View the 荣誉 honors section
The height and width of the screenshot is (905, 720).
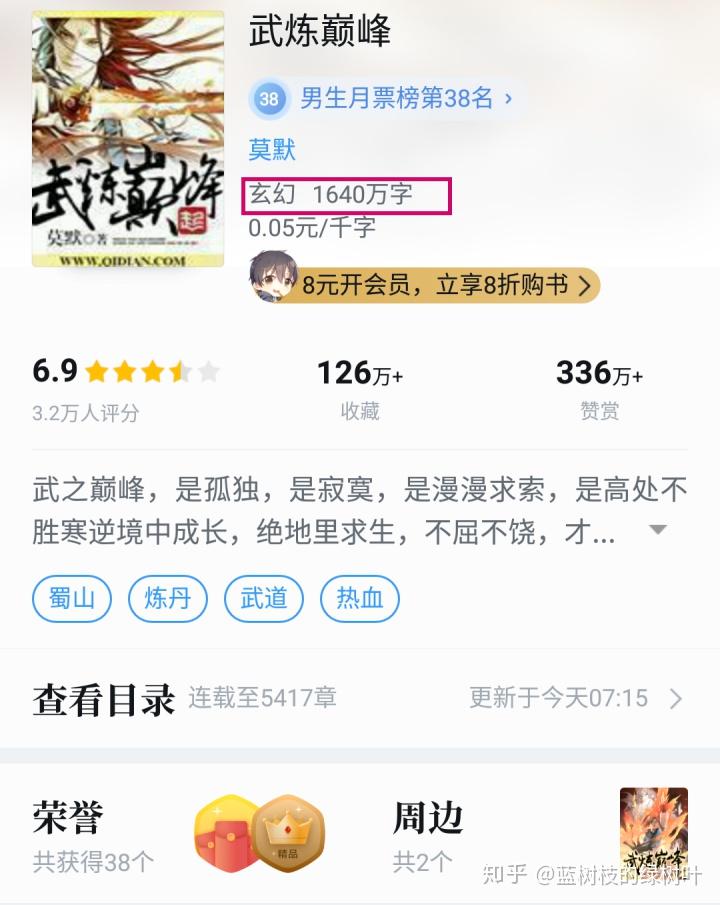(68, 817)
